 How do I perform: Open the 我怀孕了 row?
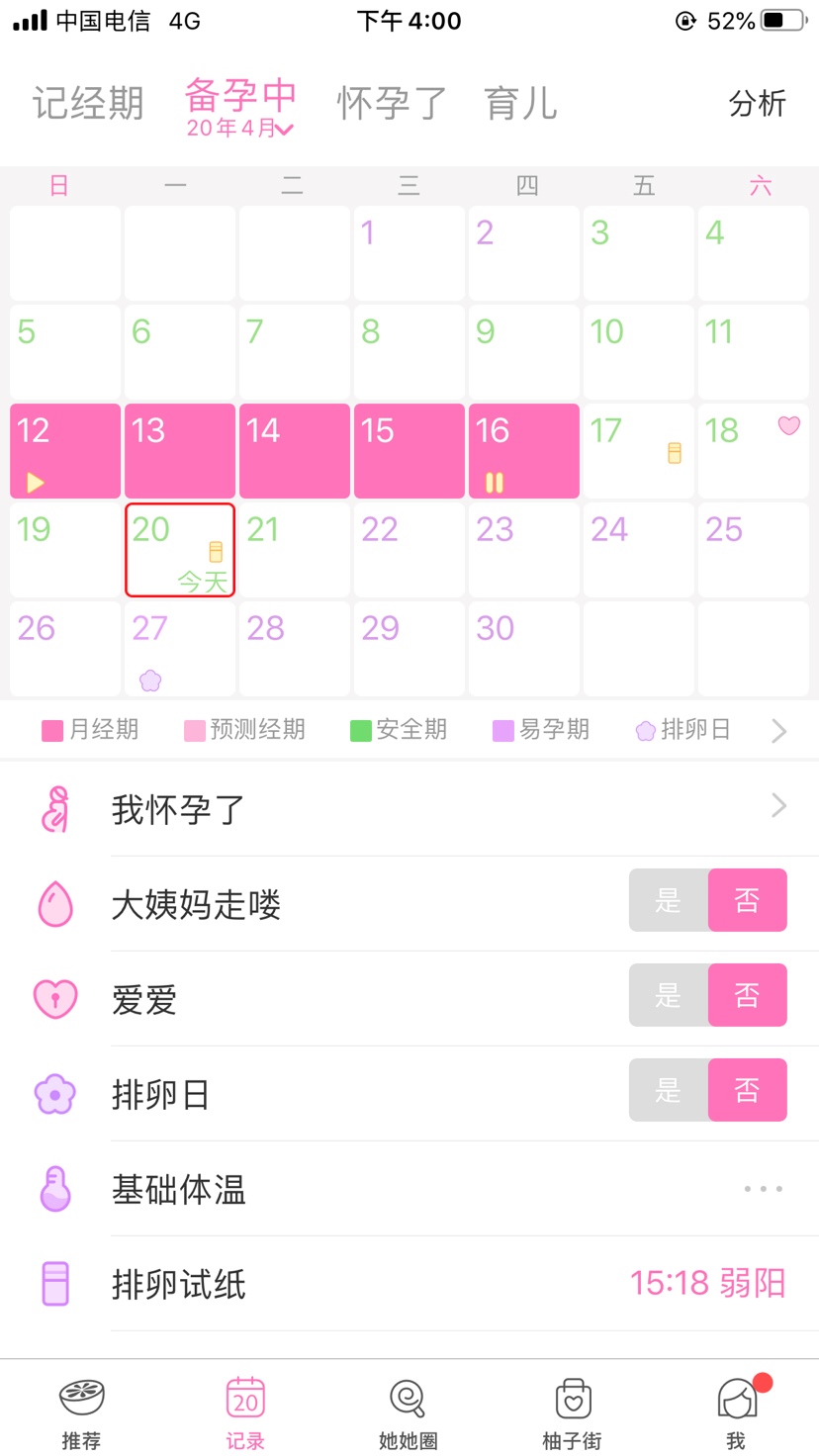click(x=409, y=809)
